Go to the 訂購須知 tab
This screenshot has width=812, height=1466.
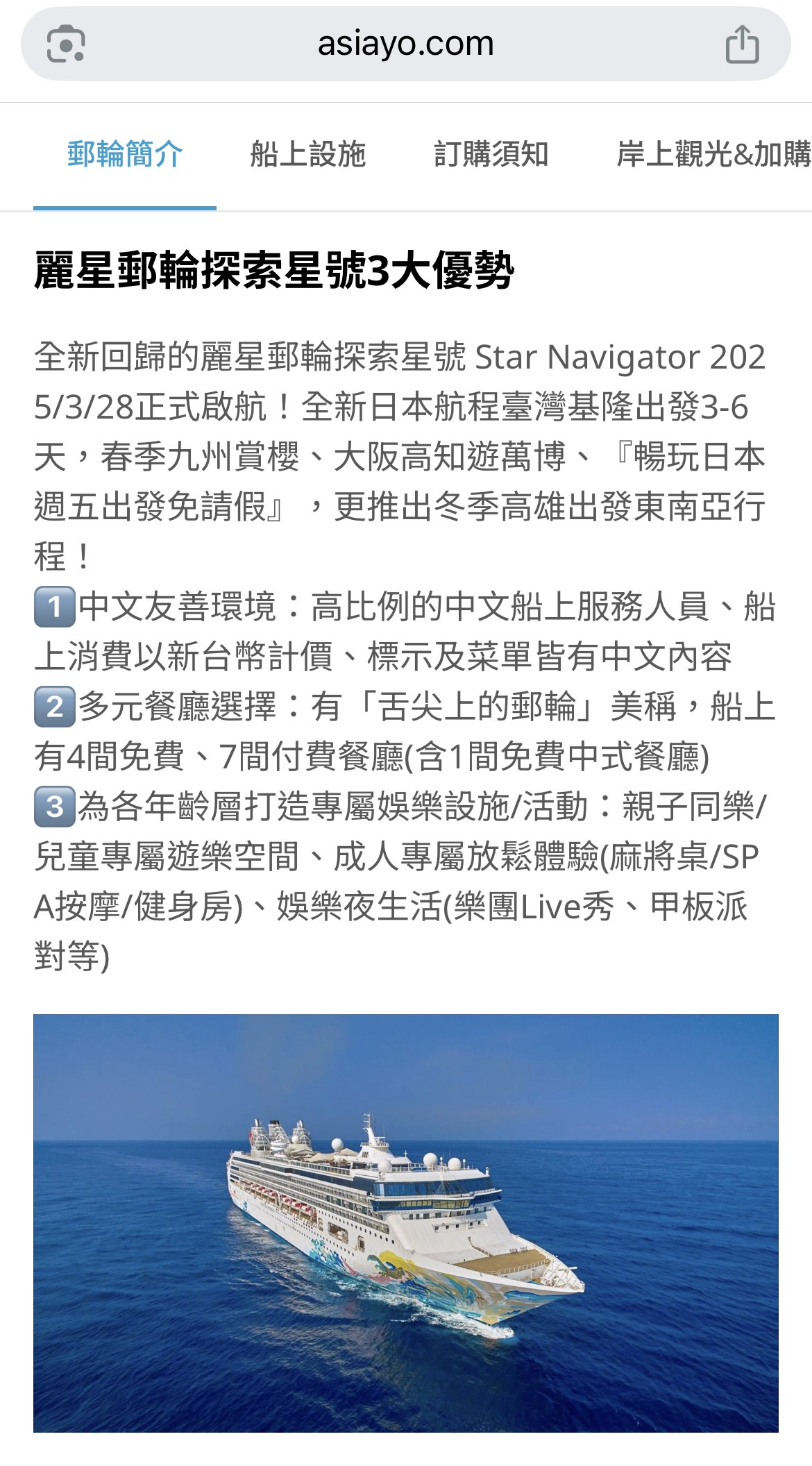click(x=491, y=154)
